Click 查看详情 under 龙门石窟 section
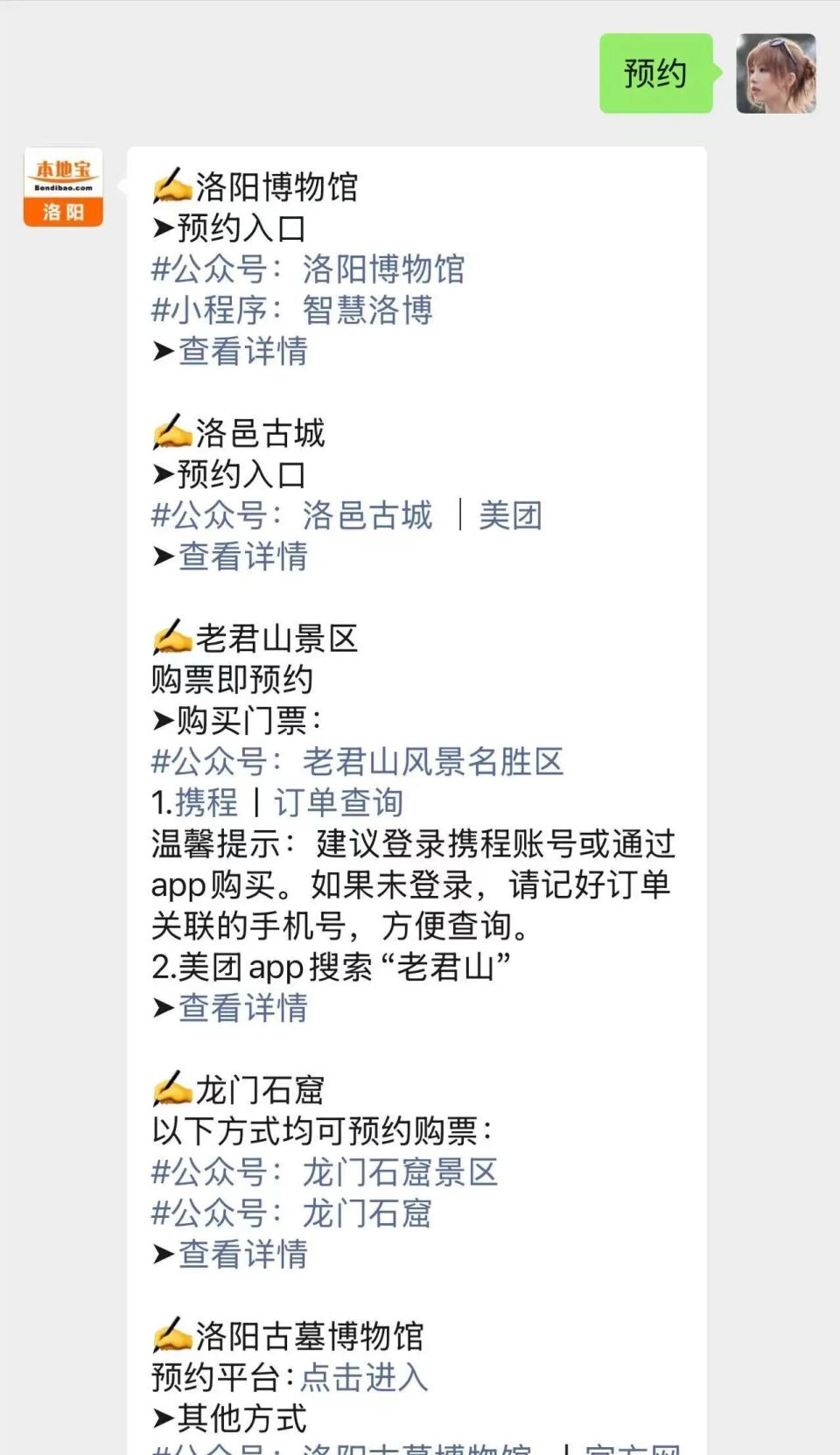Image resolution: width=840 pixels, height=1455 pixels. click(242, 1255)
